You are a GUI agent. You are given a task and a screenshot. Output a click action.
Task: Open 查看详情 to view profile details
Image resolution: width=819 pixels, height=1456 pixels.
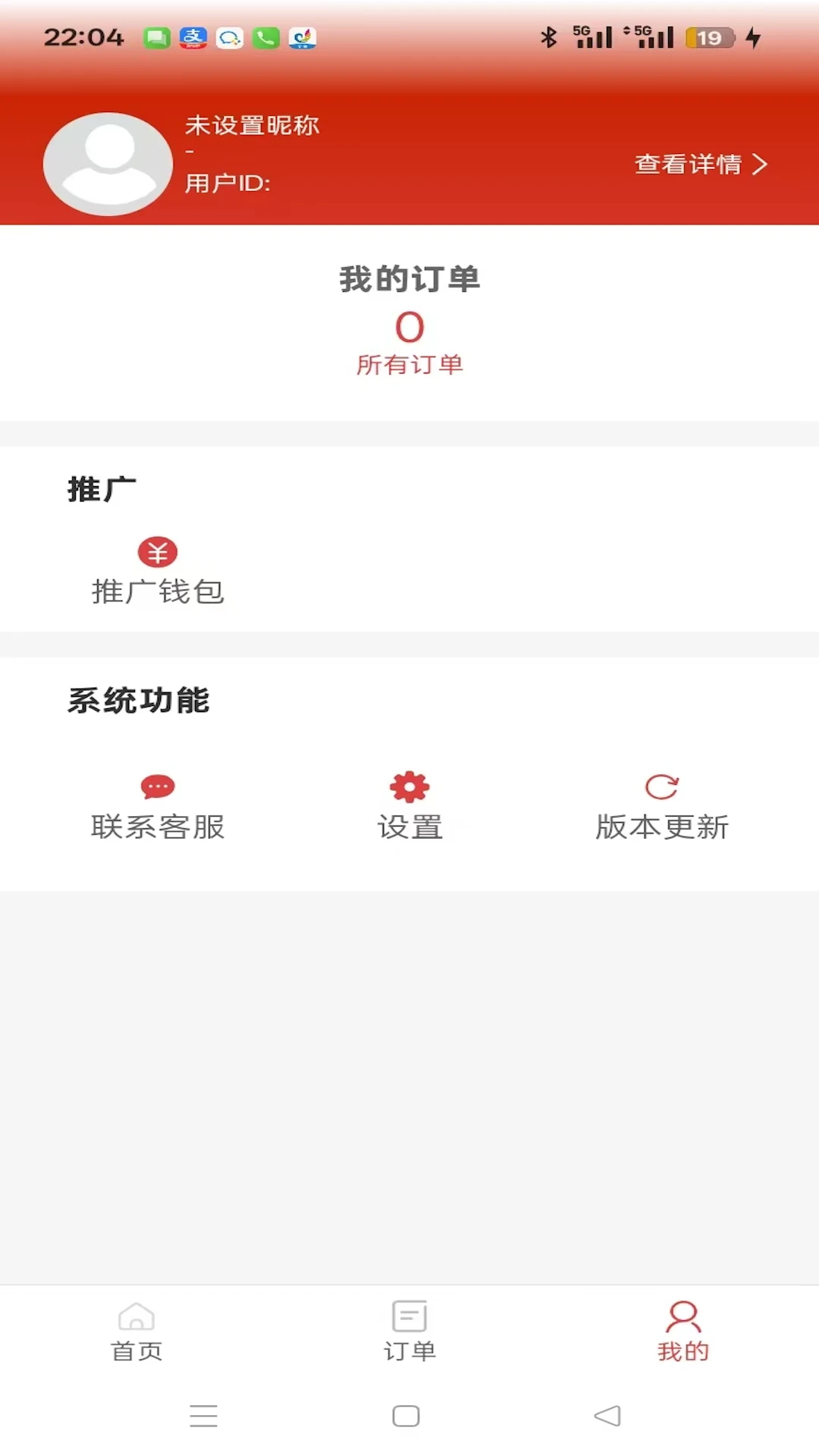point(701,164)
